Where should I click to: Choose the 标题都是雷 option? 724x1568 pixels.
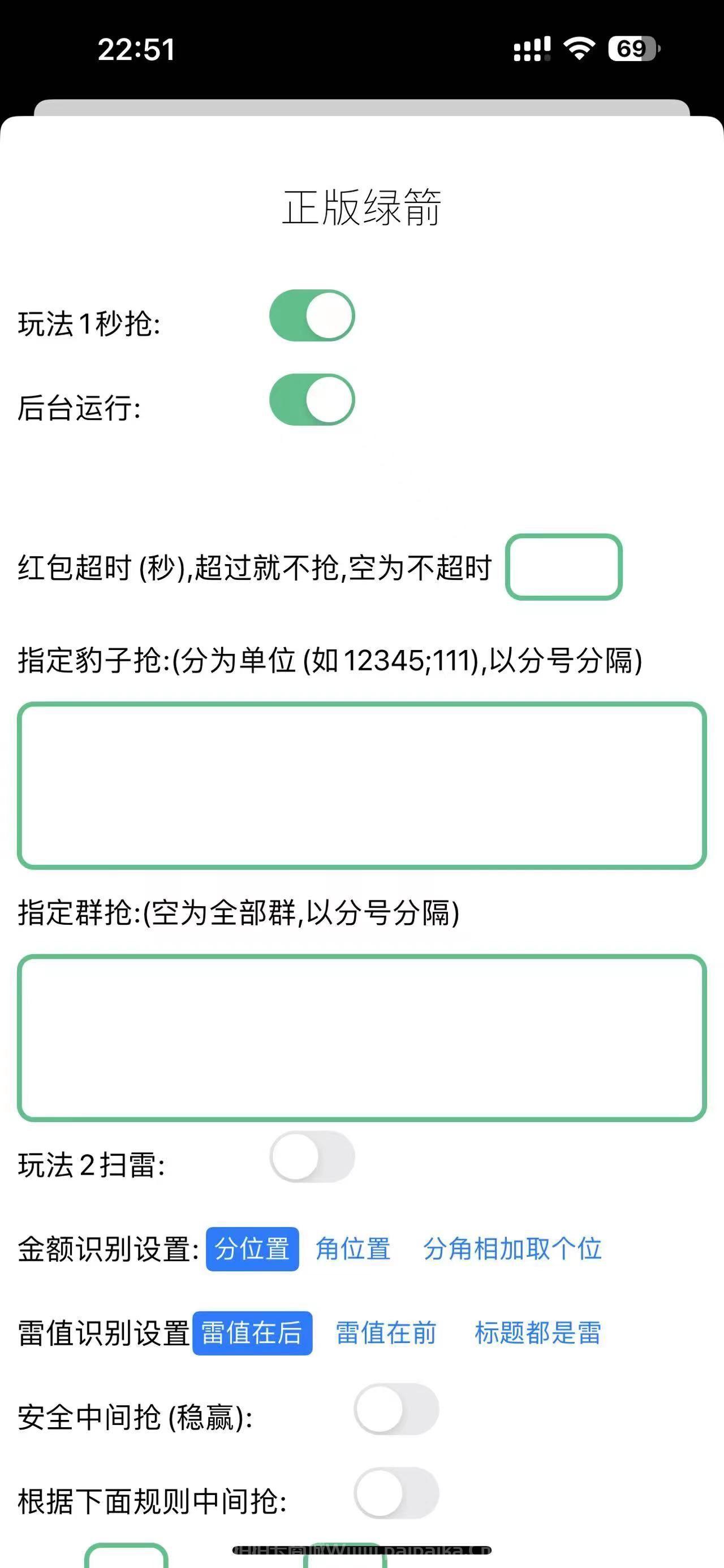(x=538, y=1333)
